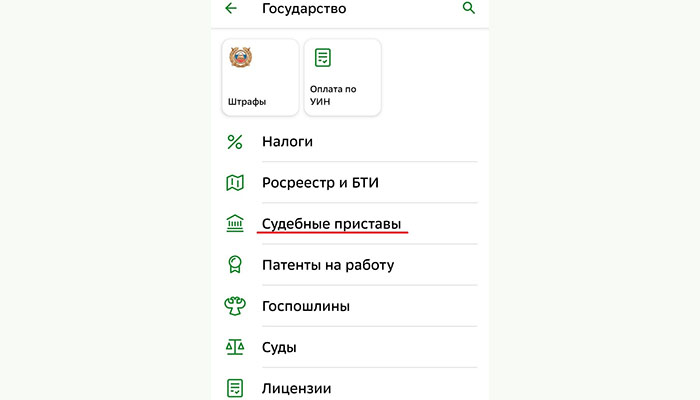This screenshot has height=400, width=700.
Task: Go back using the arrow icon
Action: (x=231, y=9)
